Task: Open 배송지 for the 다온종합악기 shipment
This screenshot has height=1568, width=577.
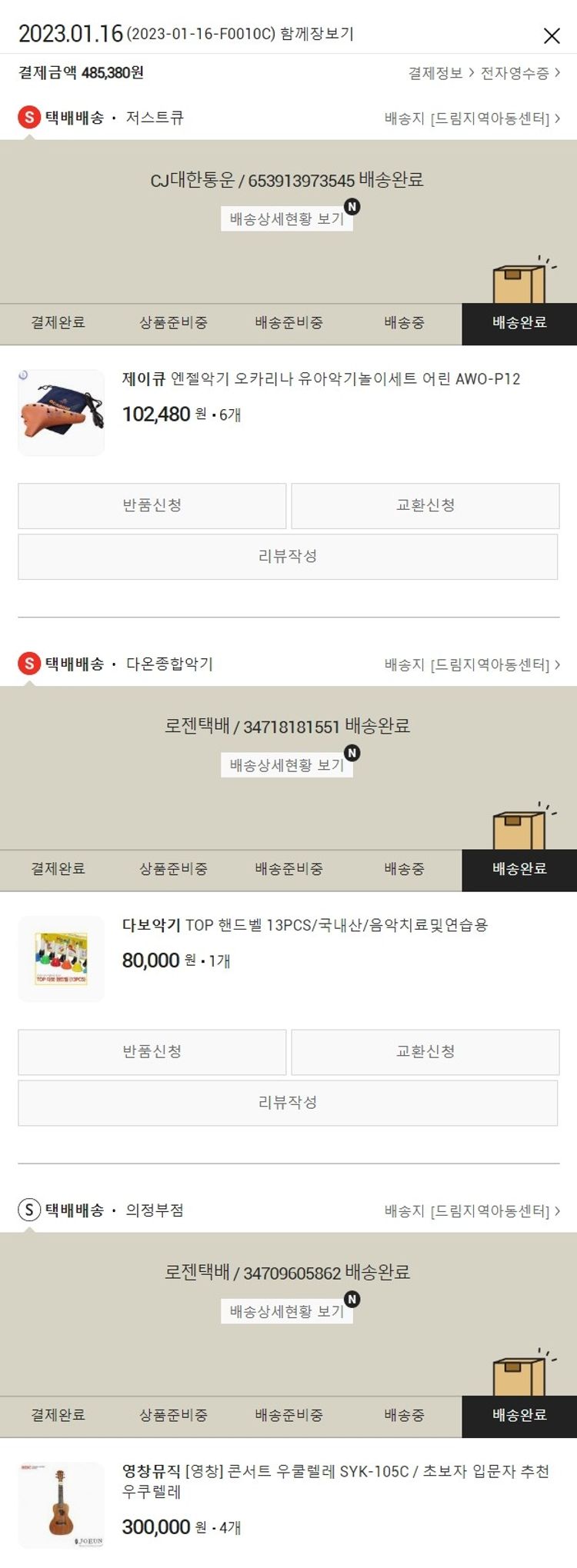Action: coord(472,664)
